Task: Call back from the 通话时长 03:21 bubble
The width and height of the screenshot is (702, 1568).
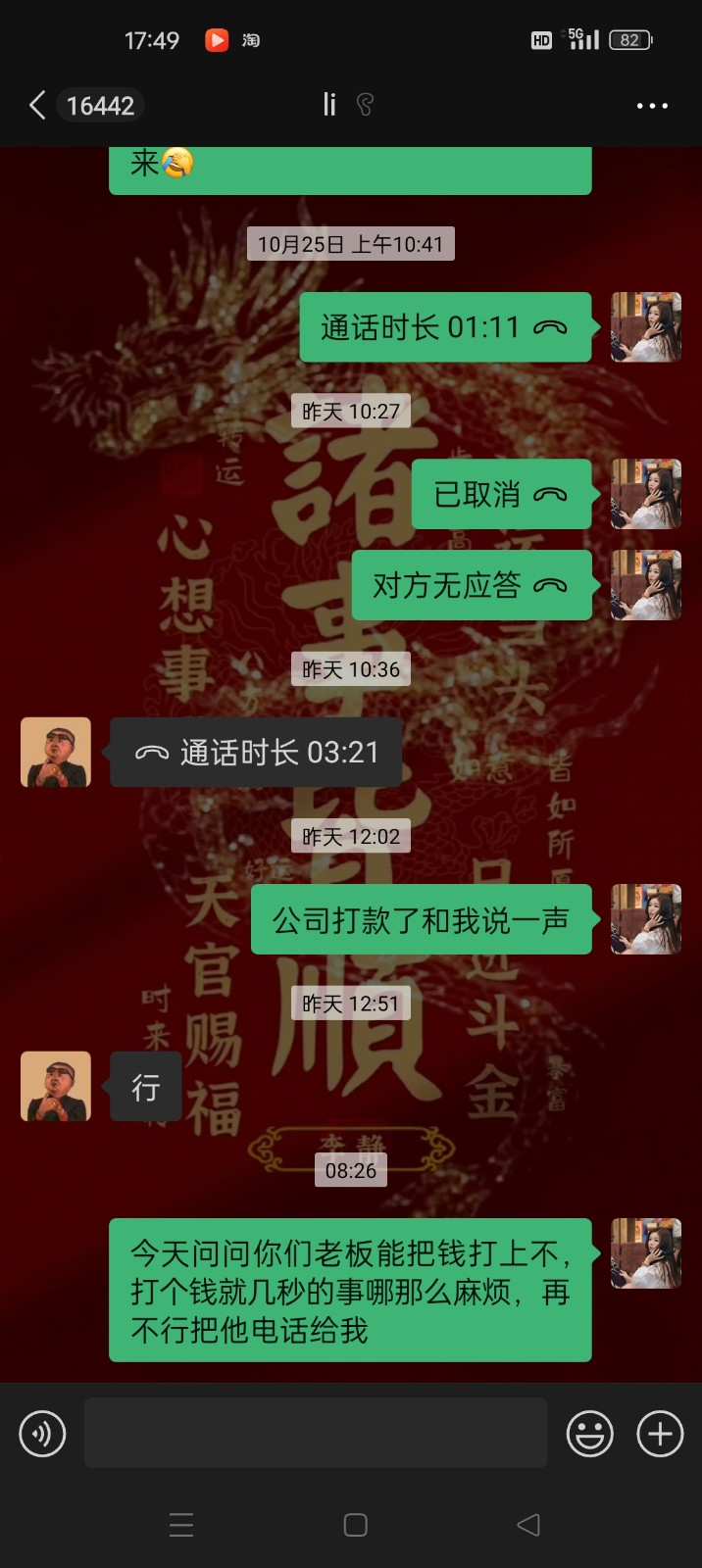Action: 256,753
